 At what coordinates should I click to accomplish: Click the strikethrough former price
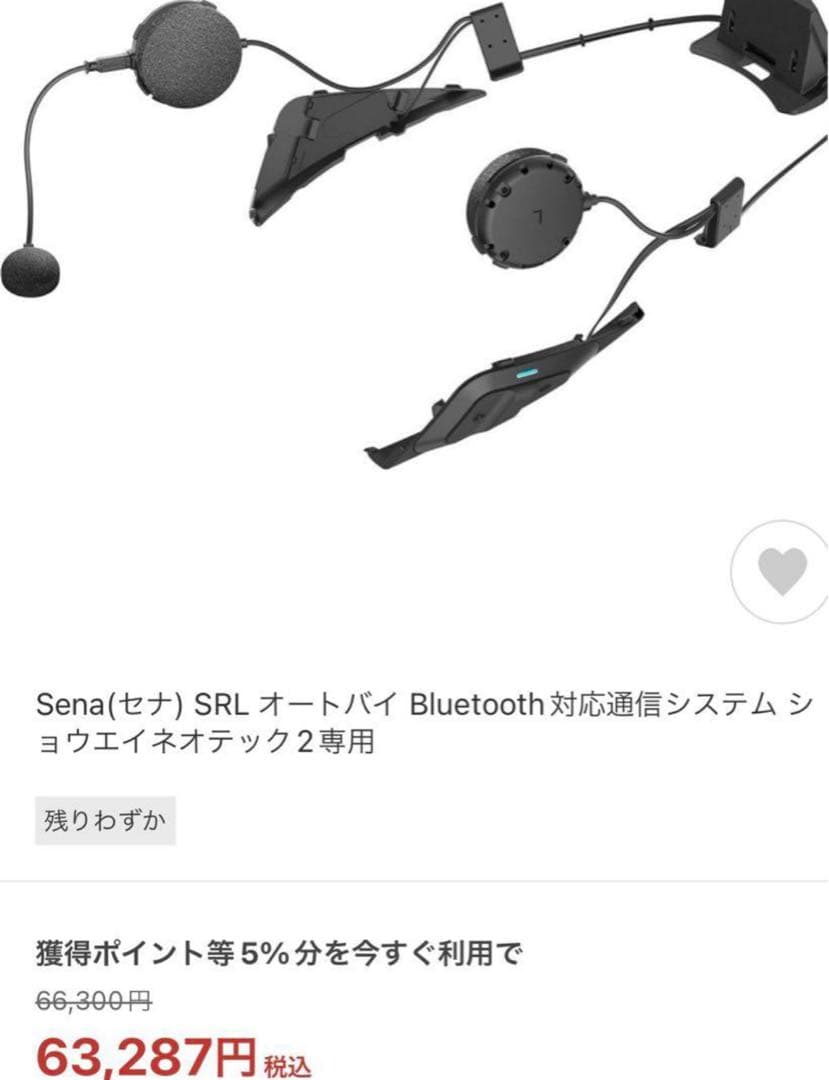[x=92, y=1000]
